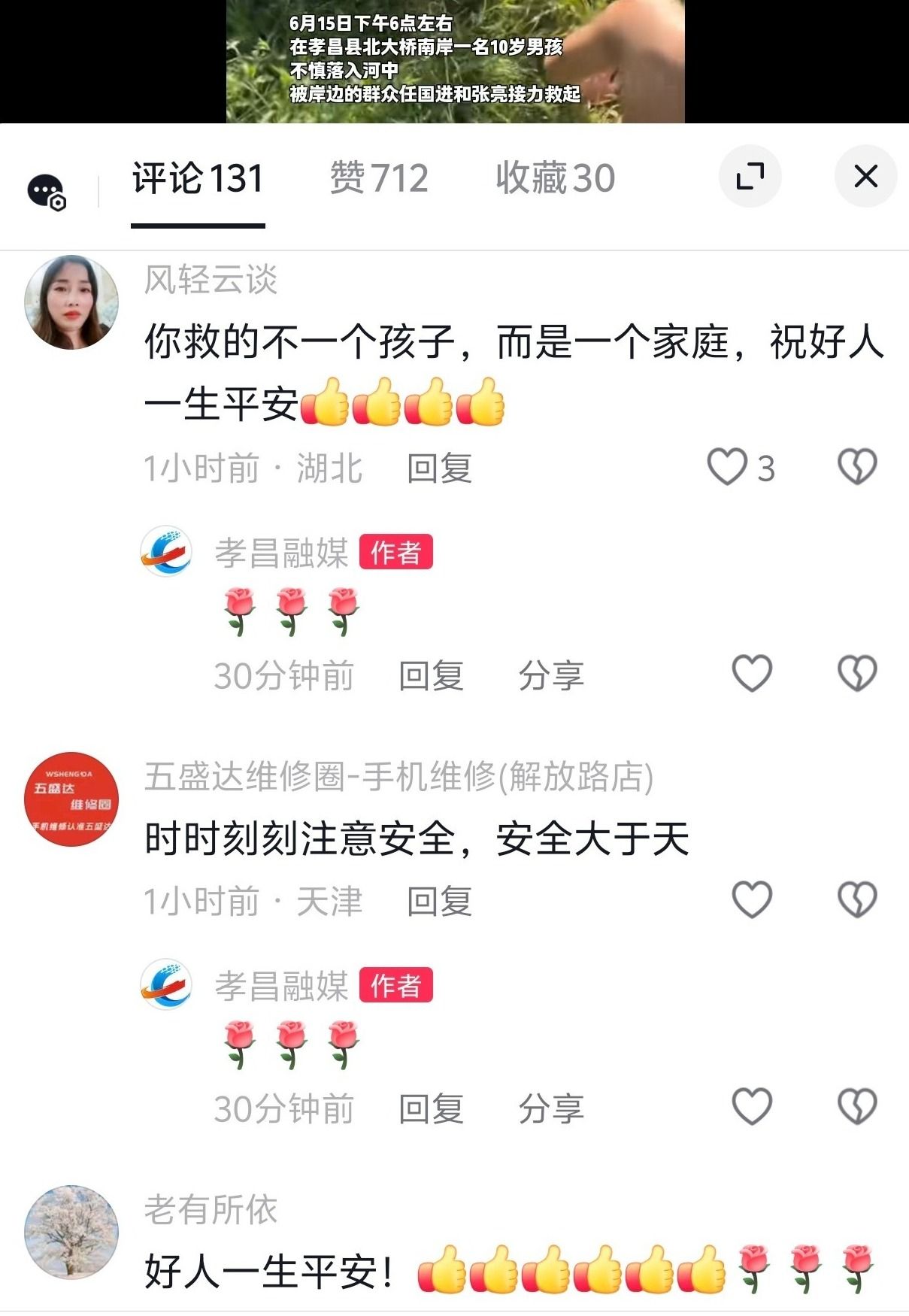Switch to the 赞 712 tab
The width and height of the screenshot is (909, 1316).
tap(379, 179)
